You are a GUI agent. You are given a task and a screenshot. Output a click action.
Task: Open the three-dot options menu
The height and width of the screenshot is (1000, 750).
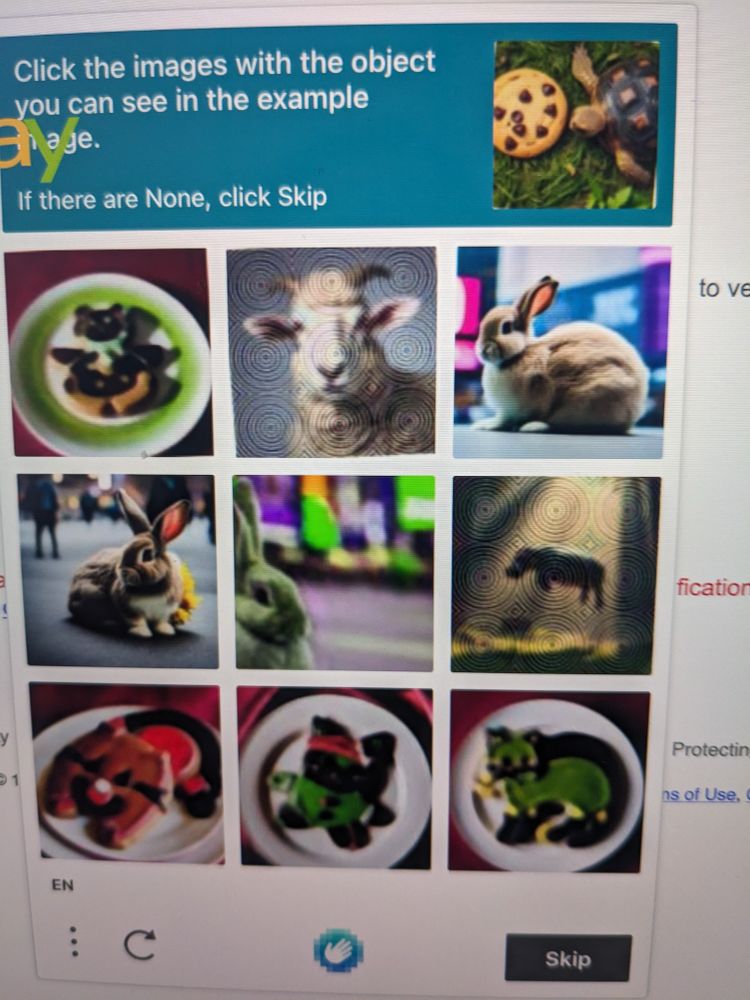[73, 942]
